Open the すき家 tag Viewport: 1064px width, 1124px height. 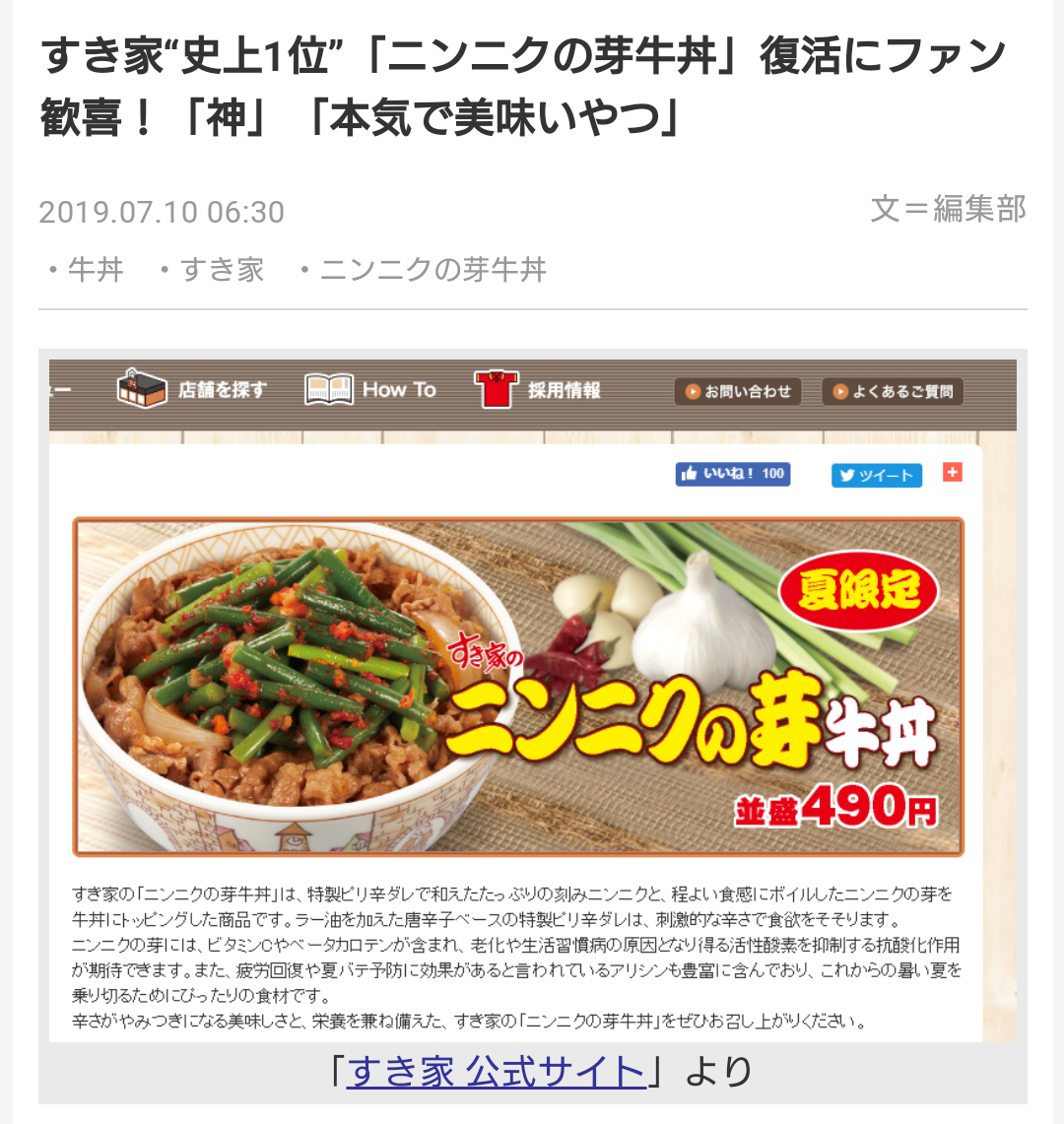[x=223, y=270]
